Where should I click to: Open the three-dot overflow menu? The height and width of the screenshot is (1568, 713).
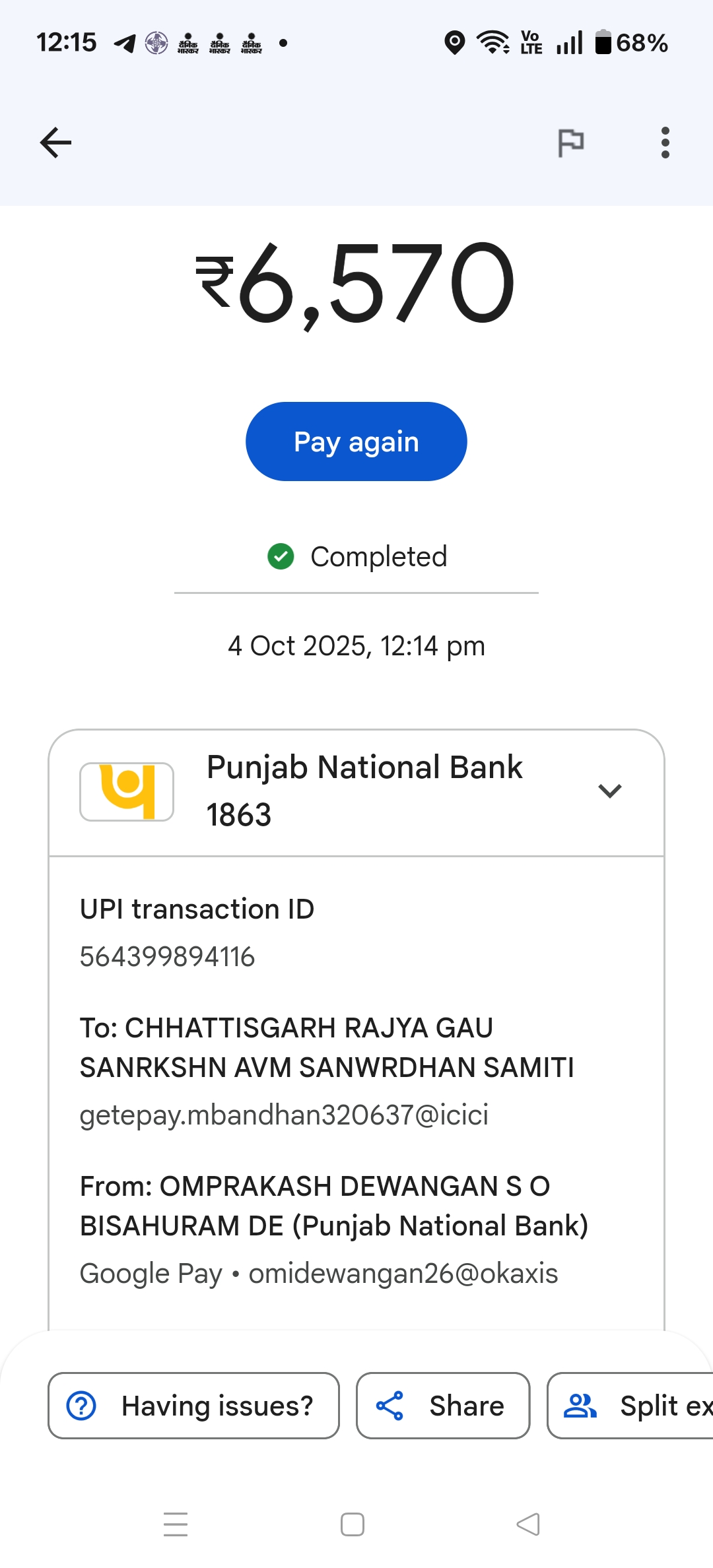665,143
